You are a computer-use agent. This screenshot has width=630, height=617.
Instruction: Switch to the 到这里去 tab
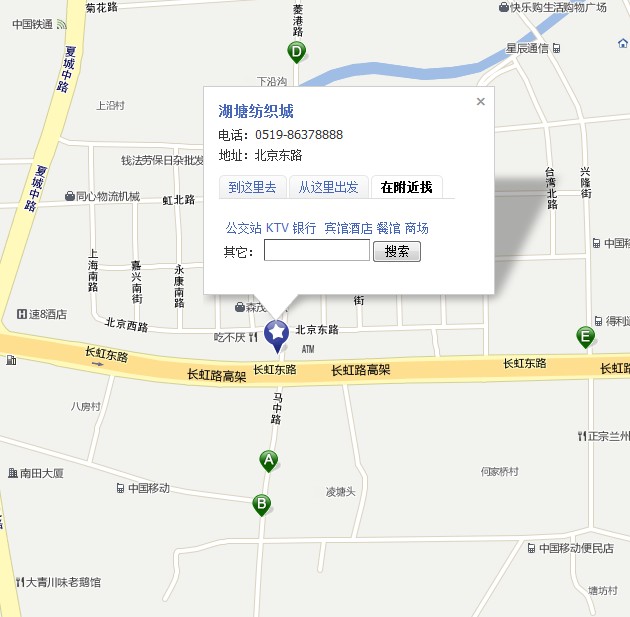point(252,187)
